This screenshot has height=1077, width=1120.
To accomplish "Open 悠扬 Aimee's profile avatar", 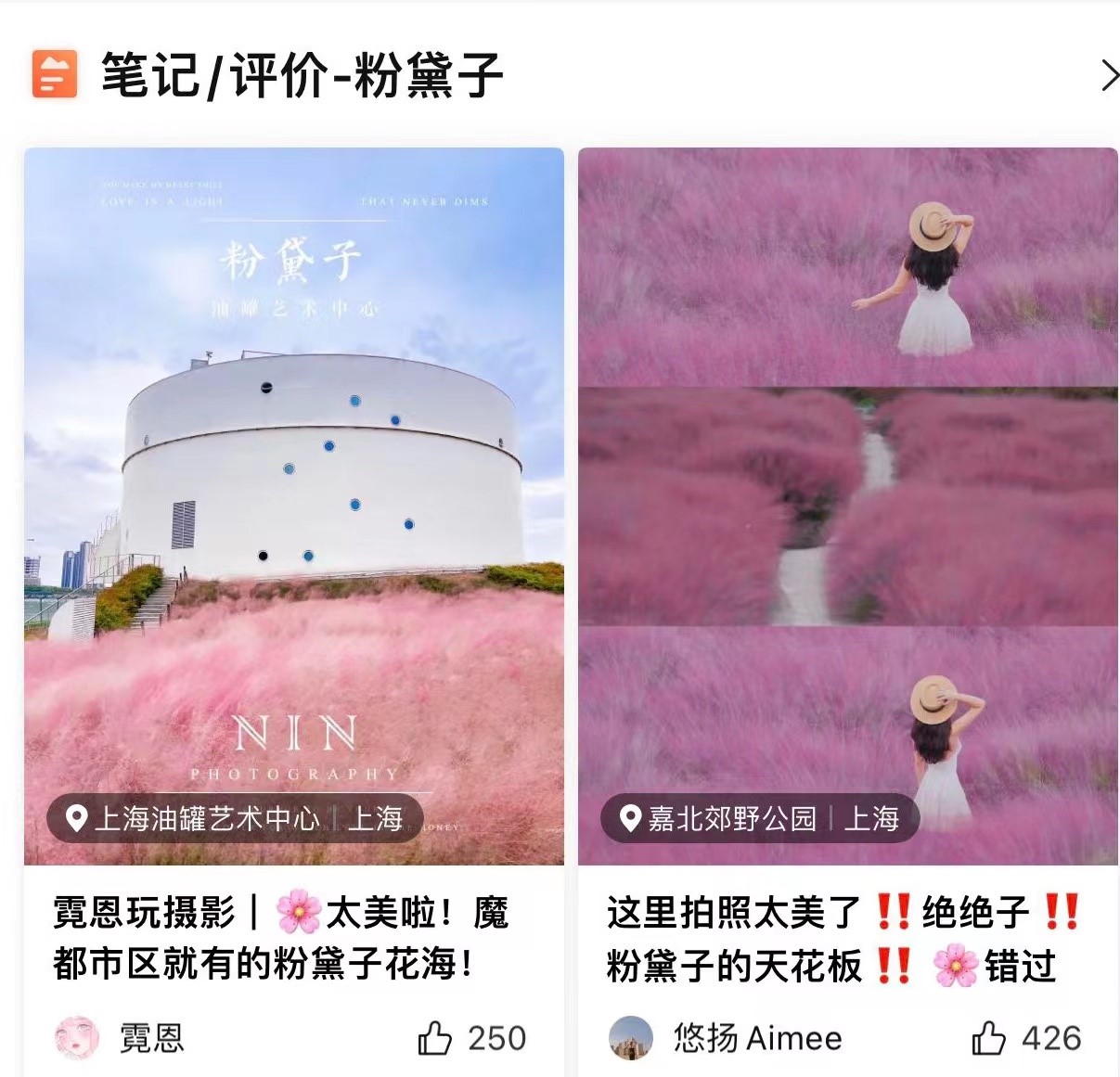I will click(x=631, y=1038).
